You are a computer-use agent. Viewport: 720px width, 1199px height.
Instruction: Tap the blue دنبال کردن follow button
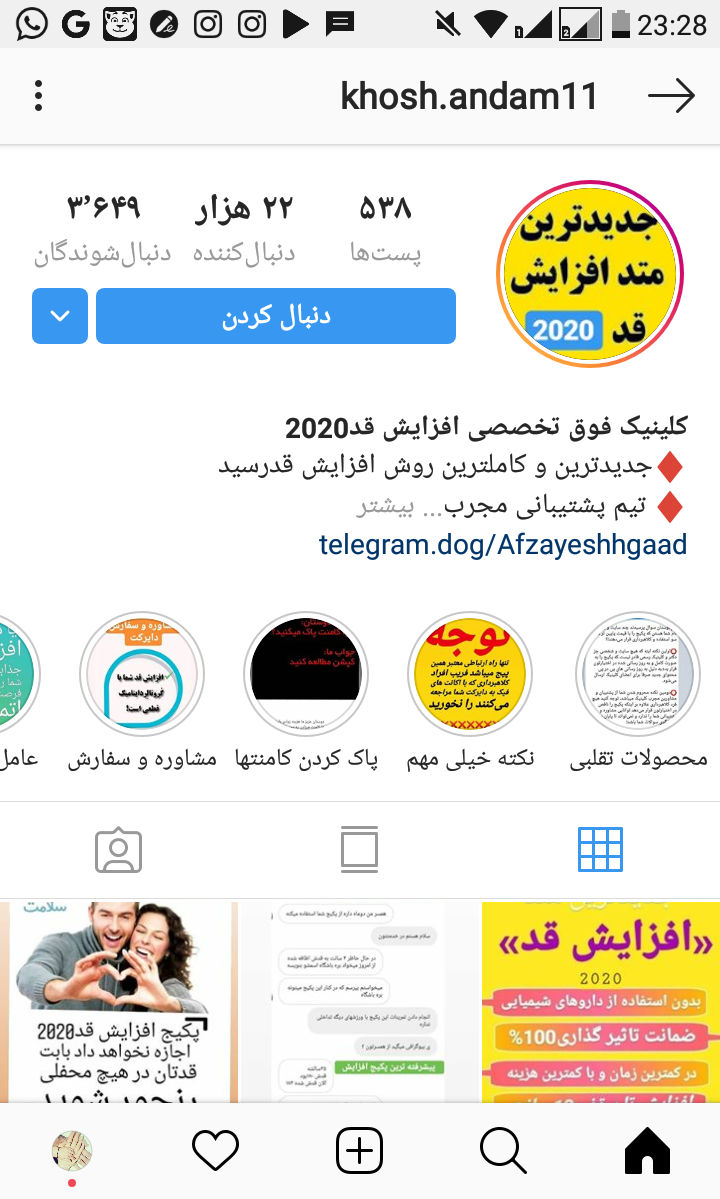[x=276, y=316]
